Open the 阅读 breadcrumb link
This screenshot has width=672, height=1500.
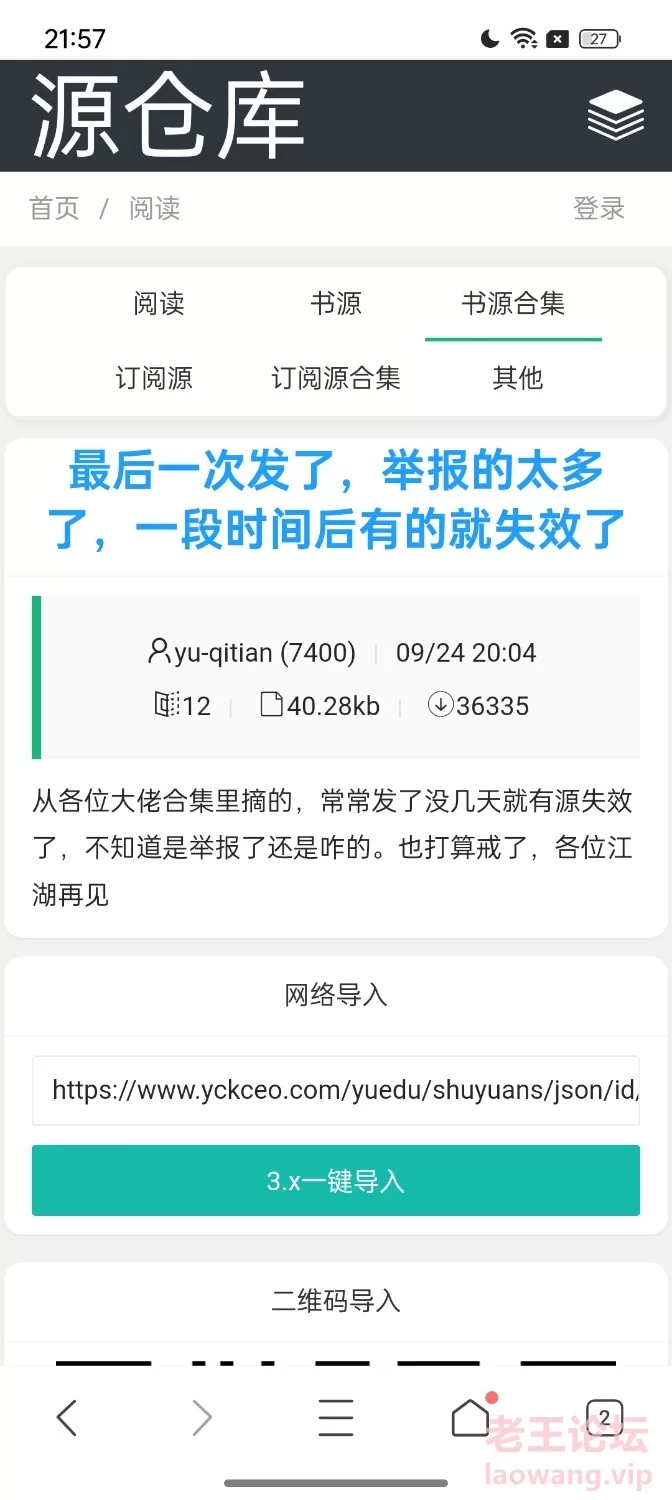point(154,208)
